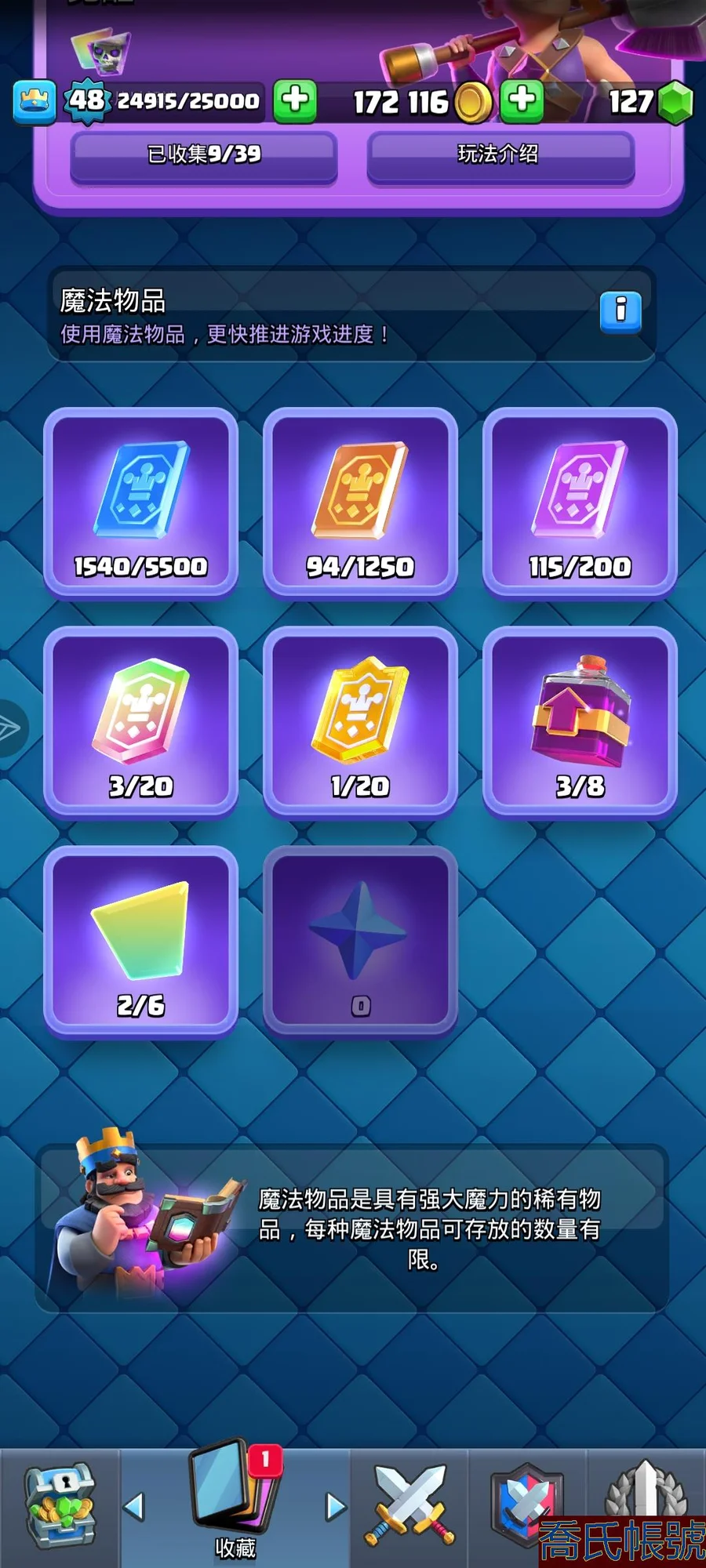Open the rainbow wild card 3/20

pos(141,721)
